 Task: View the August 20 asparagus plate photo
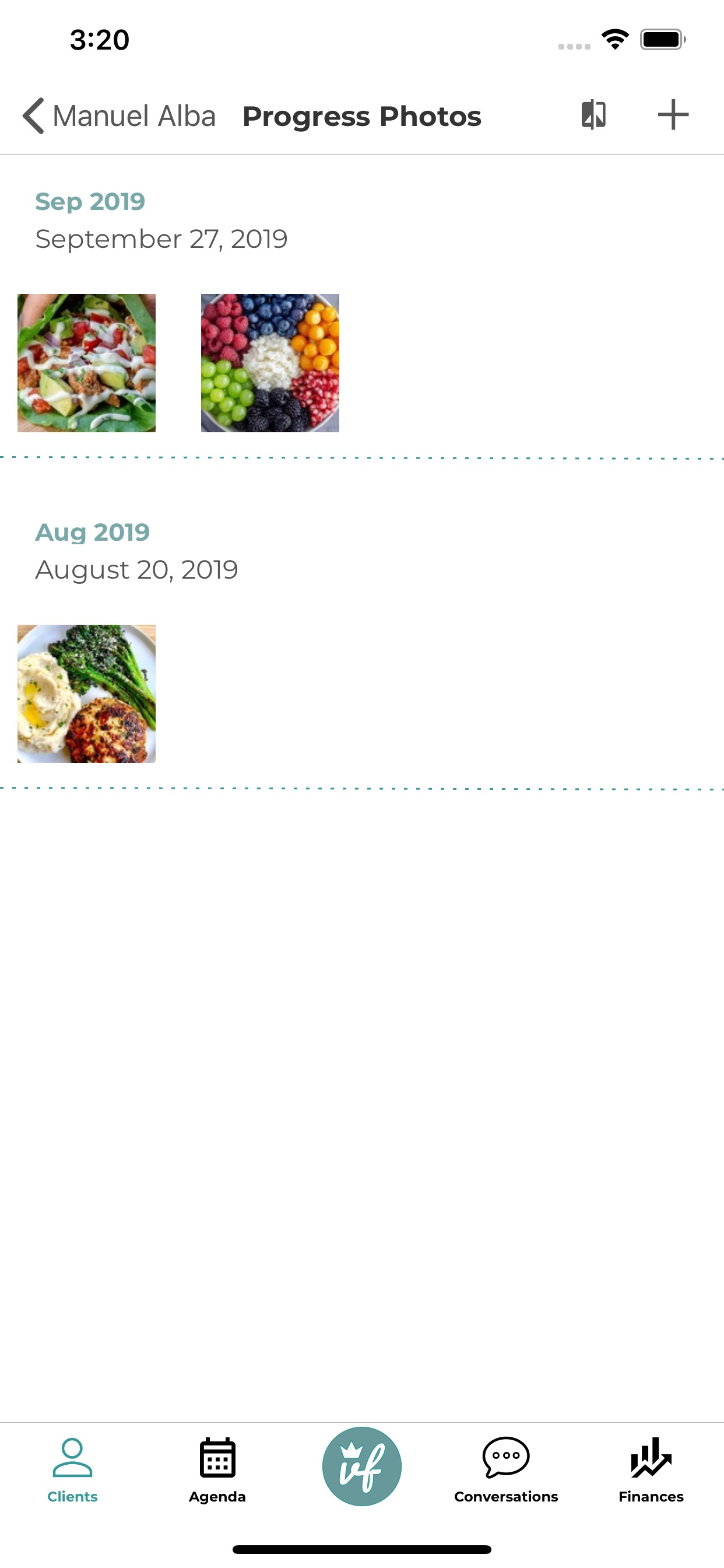pos(86,694)
